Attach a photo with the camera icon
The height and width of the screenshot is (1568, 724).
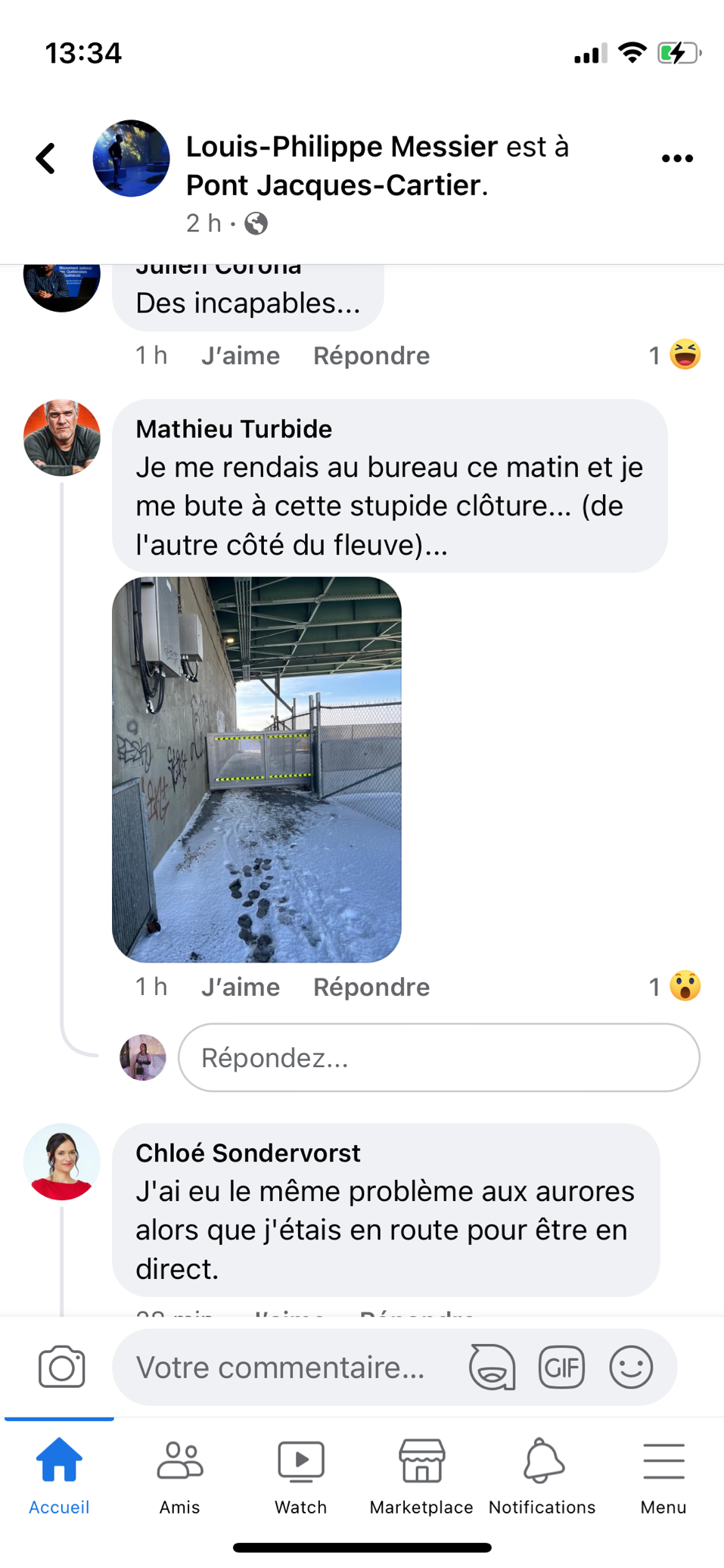coord(61,1367)
